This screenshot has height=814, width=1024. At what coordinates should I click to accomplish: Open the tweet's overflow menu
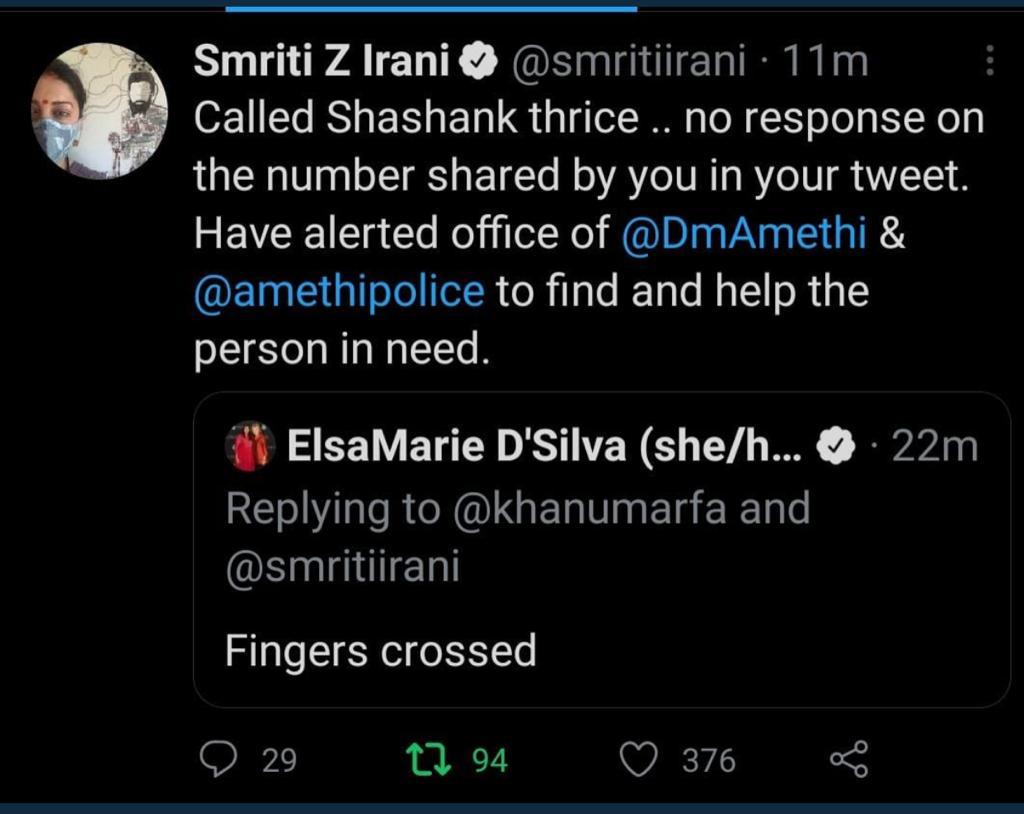(990, 62)
